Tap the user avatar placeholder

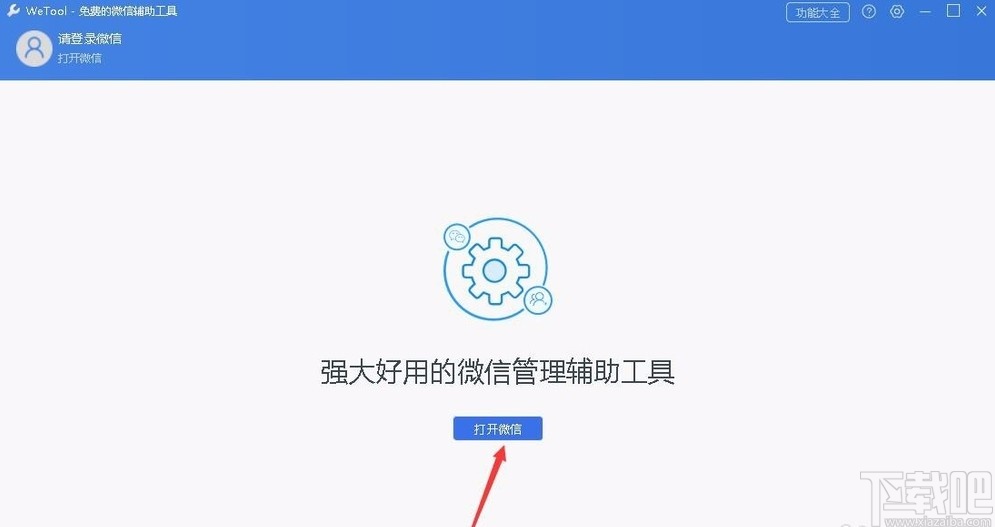click(x=35, y=48)
